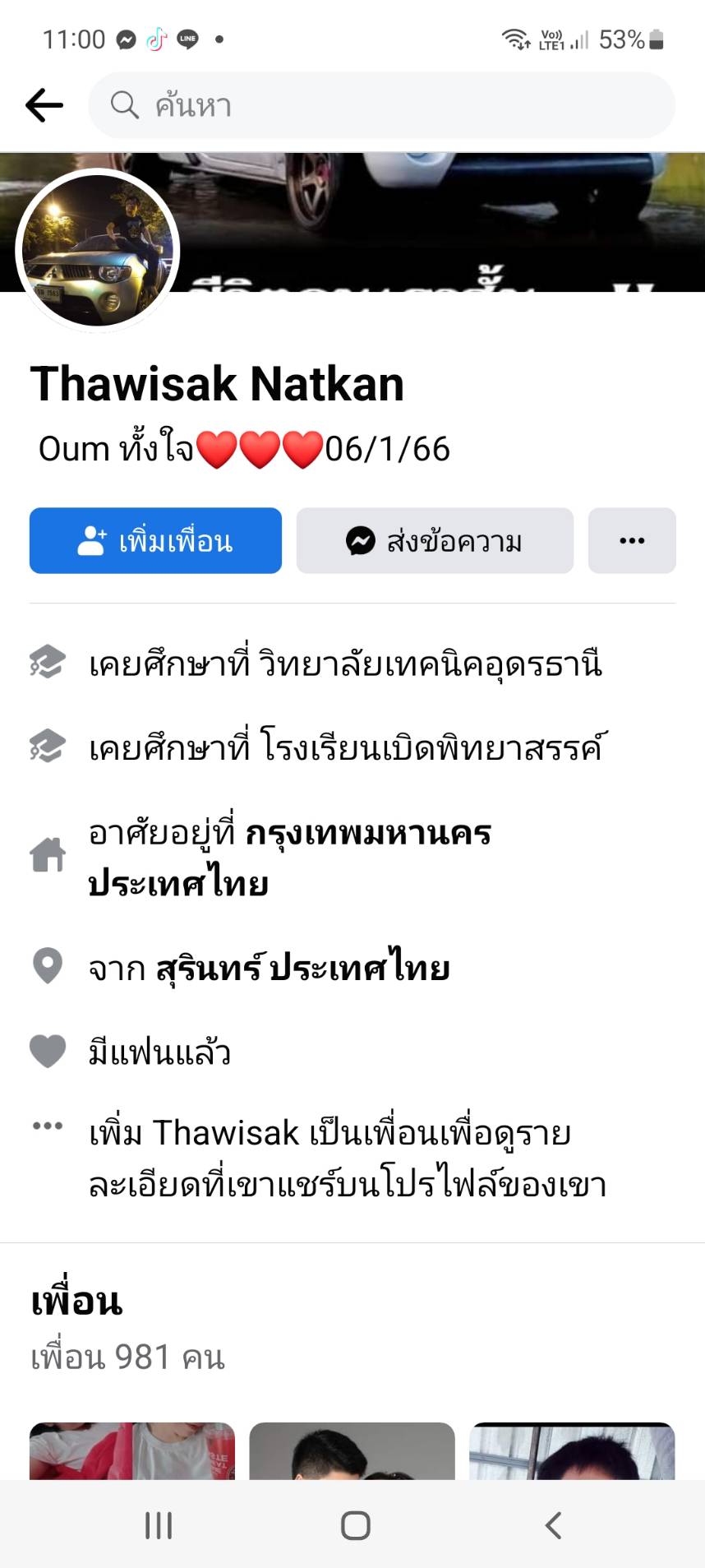Open hometown สุรินทร์ ประเทศไทย
The width and height of the screenshot is (705, 1568).
pyautogui.click(x=302, y=968)
